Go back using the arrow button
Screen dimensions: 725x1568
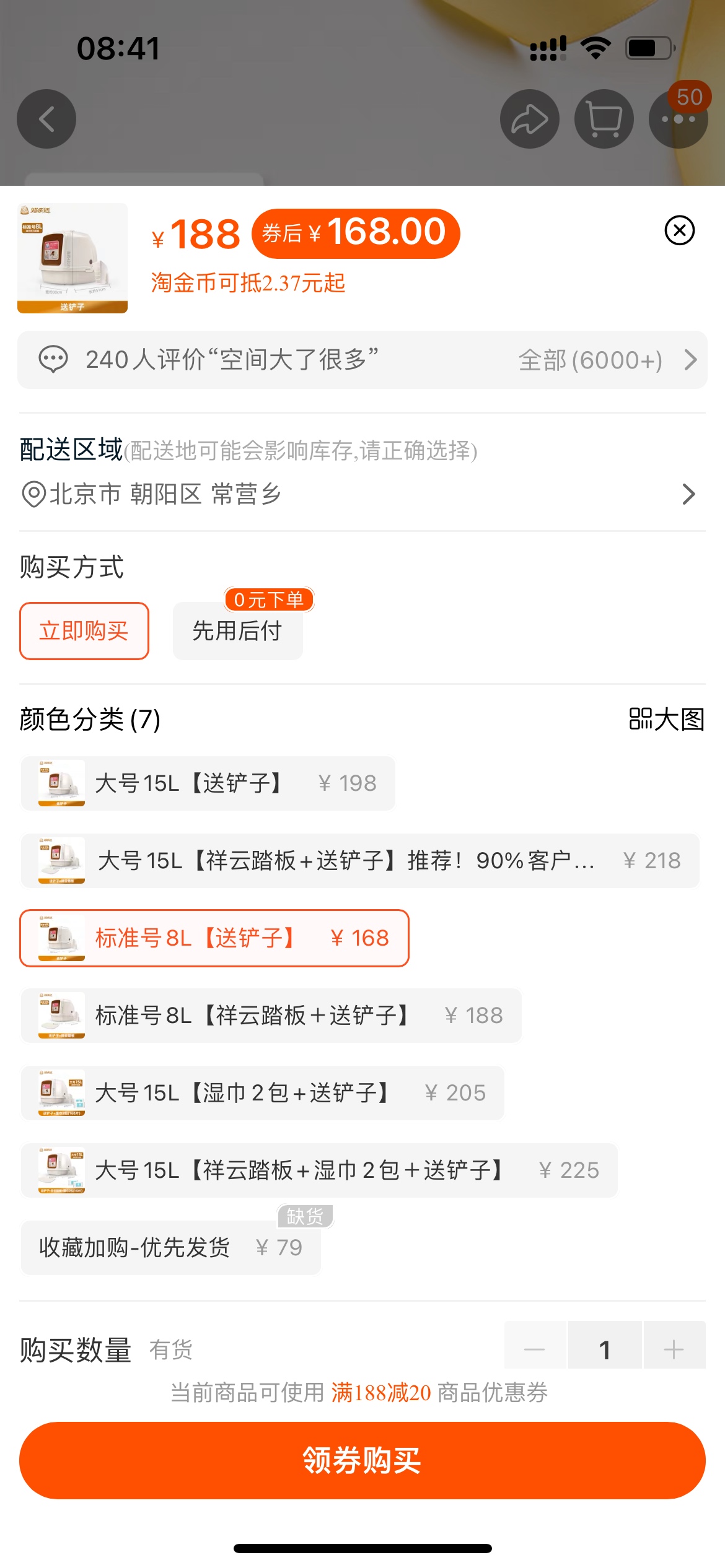pyautogui.click(x=46, y=119)
